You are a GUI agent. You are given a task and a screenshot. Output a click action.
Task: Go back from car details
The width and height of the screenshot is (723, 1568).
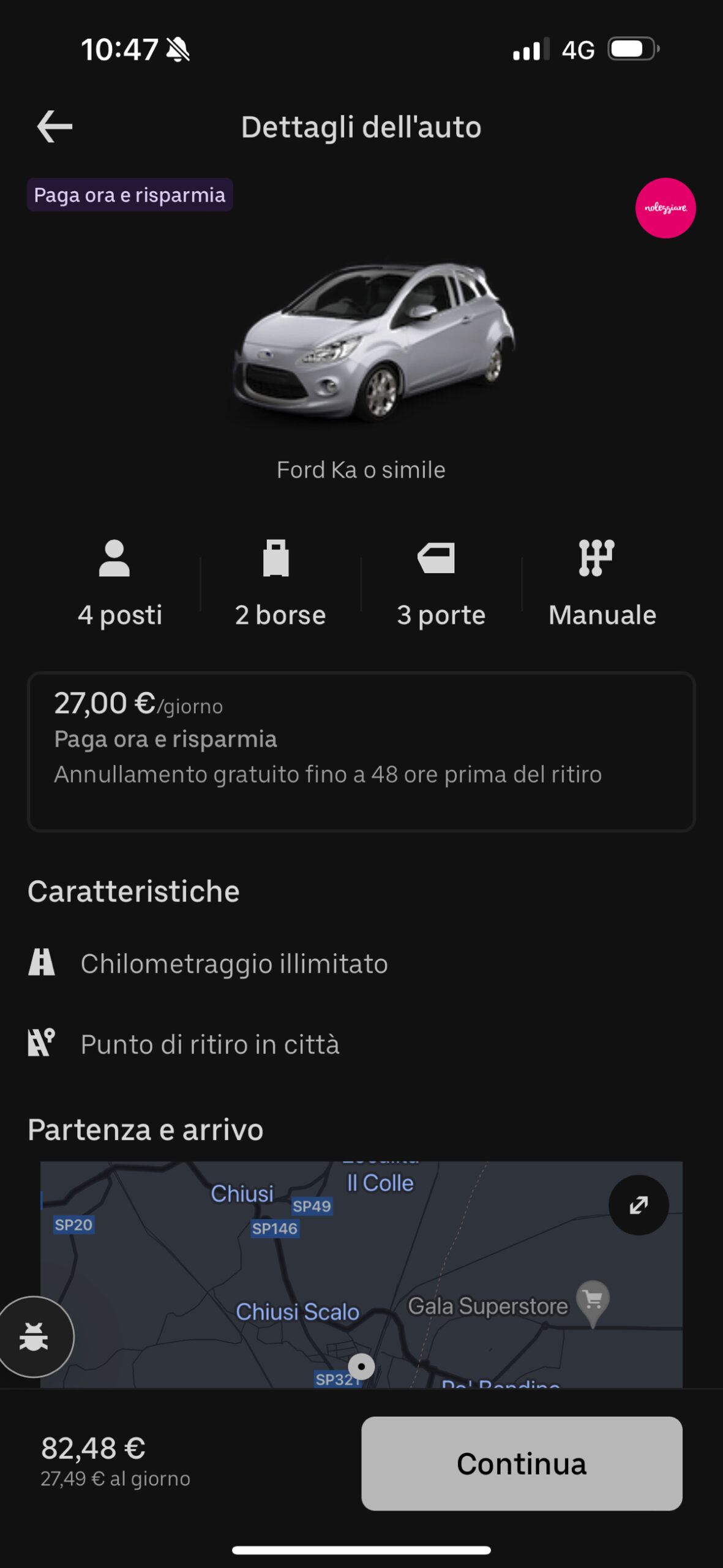(x=54, y=127)
